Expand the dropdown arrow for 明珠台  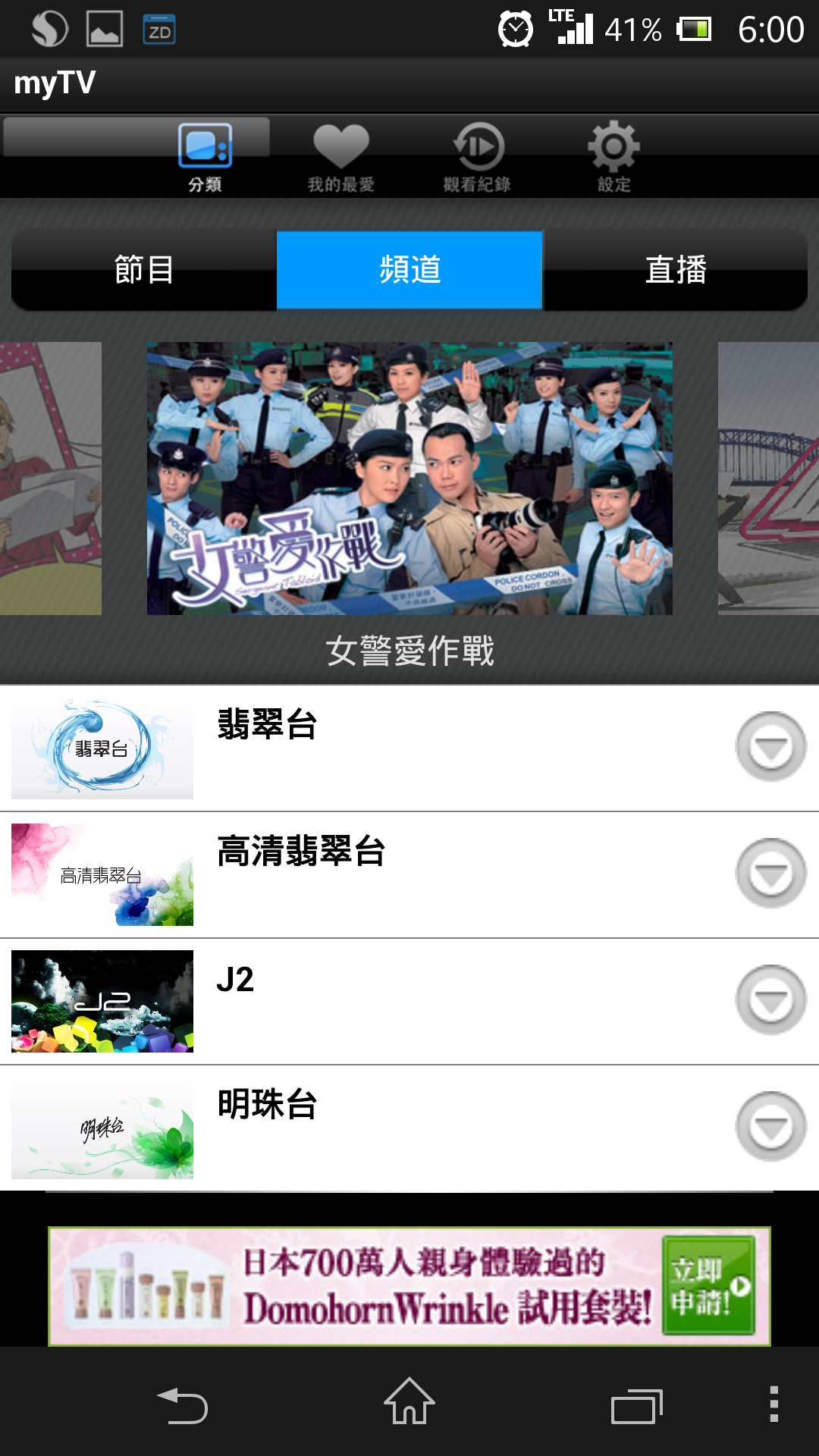pos(770,1127)
